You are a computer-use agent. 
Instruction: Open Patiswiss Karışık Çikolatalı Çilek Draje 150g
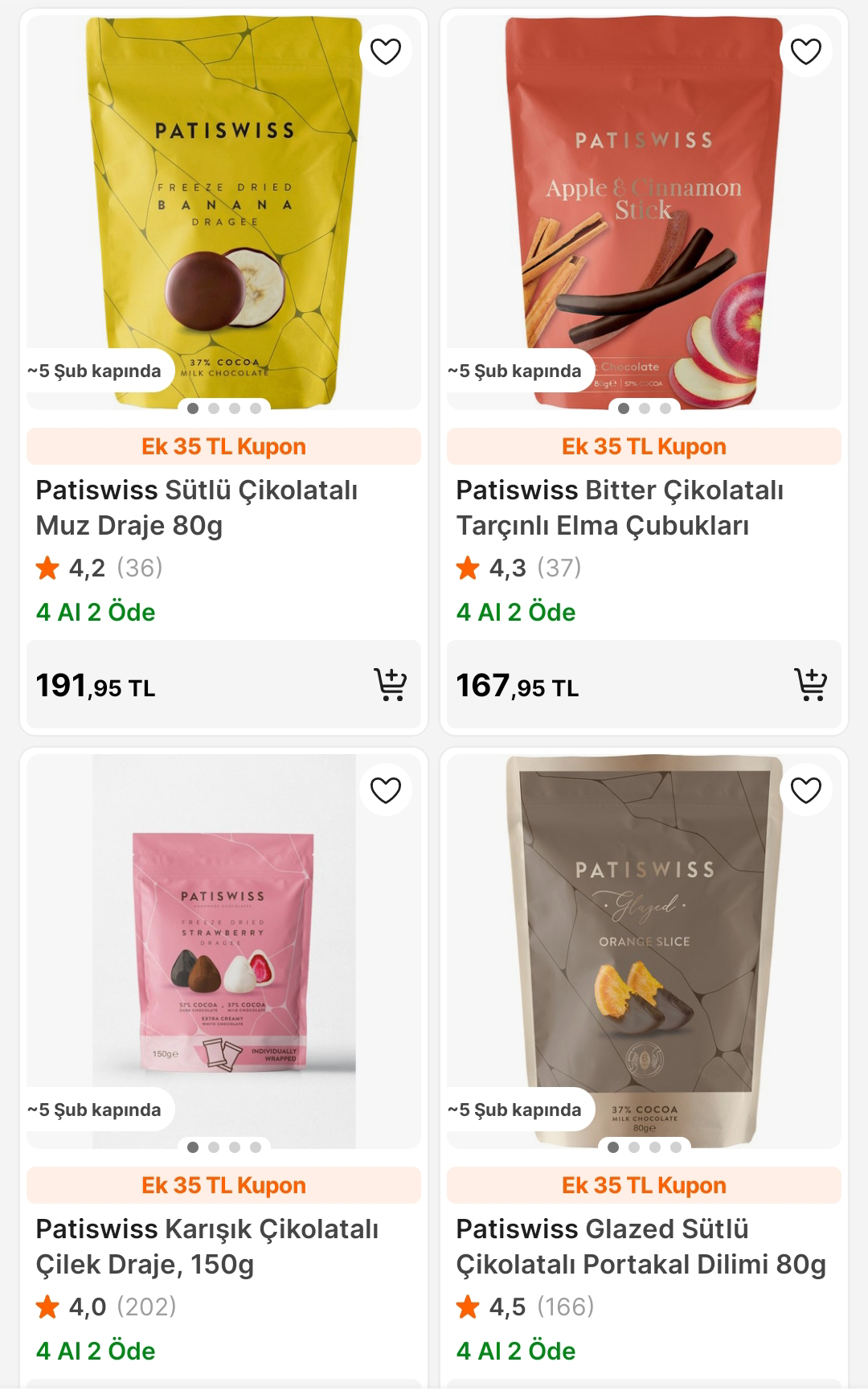[x=207, y=1246]
